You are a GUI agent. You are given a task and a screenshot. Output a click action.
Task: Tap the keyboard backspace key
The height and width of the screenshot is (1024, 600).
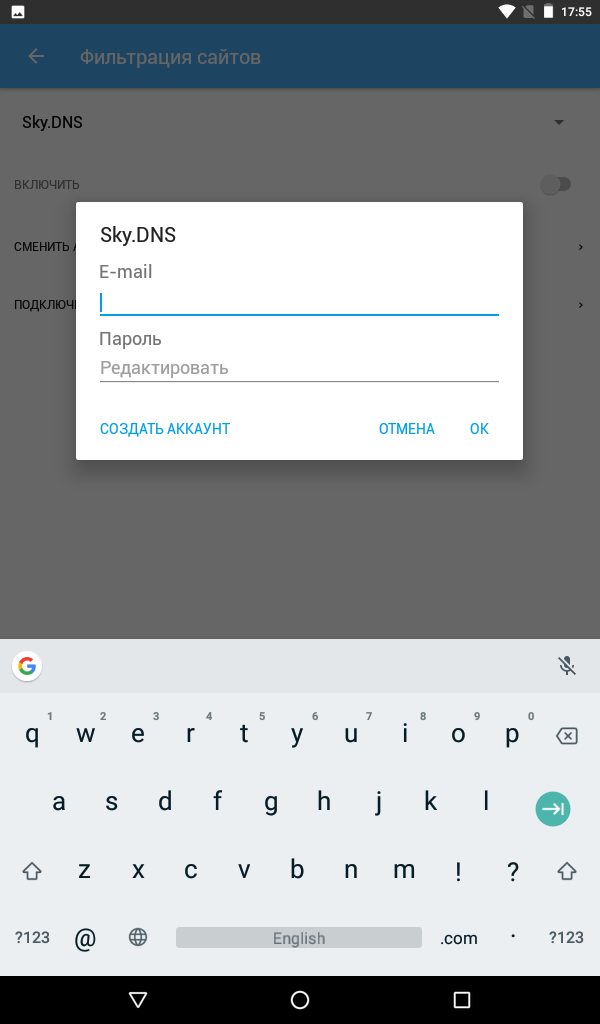coord(566,736)
